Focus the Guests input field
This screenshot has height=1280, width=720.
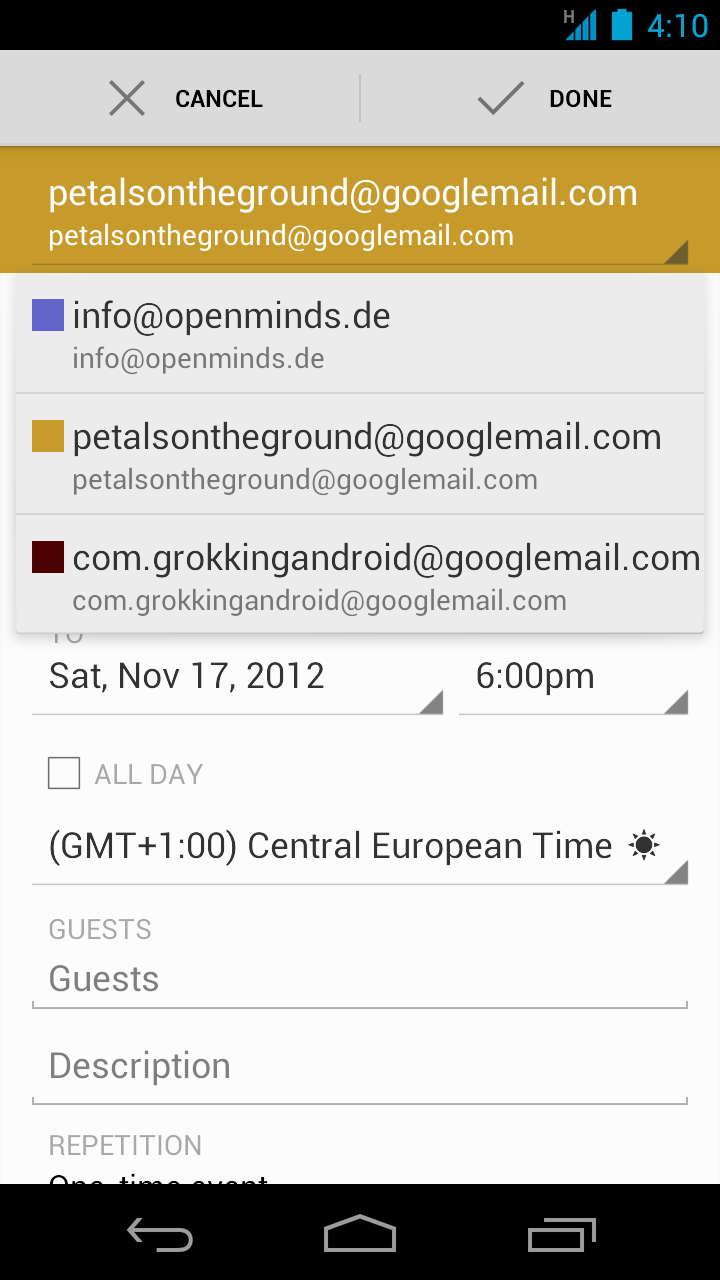click(x=360, y=979)
